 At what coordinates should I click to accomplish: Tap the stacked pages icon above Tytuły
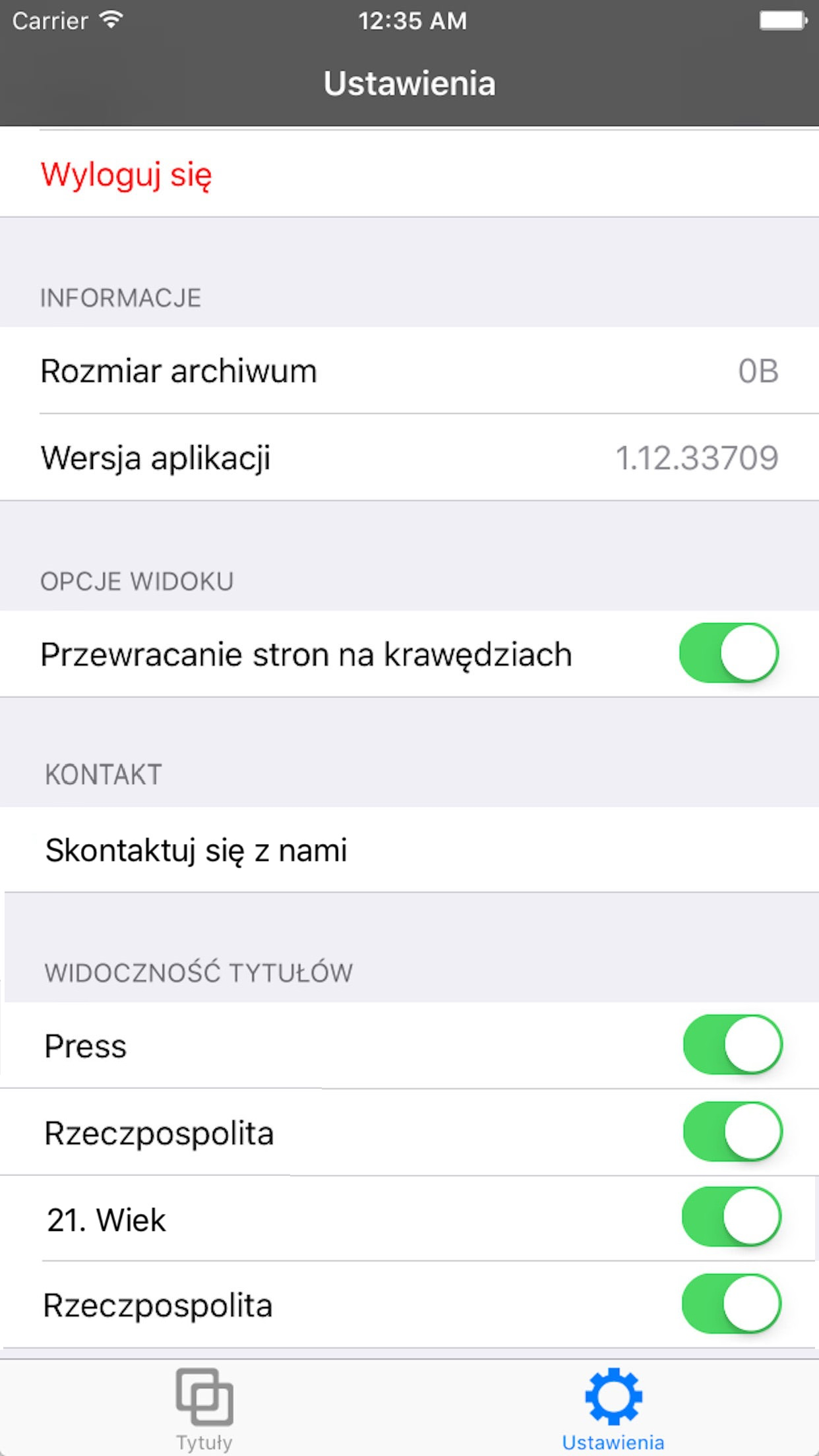pos(204,1389)
